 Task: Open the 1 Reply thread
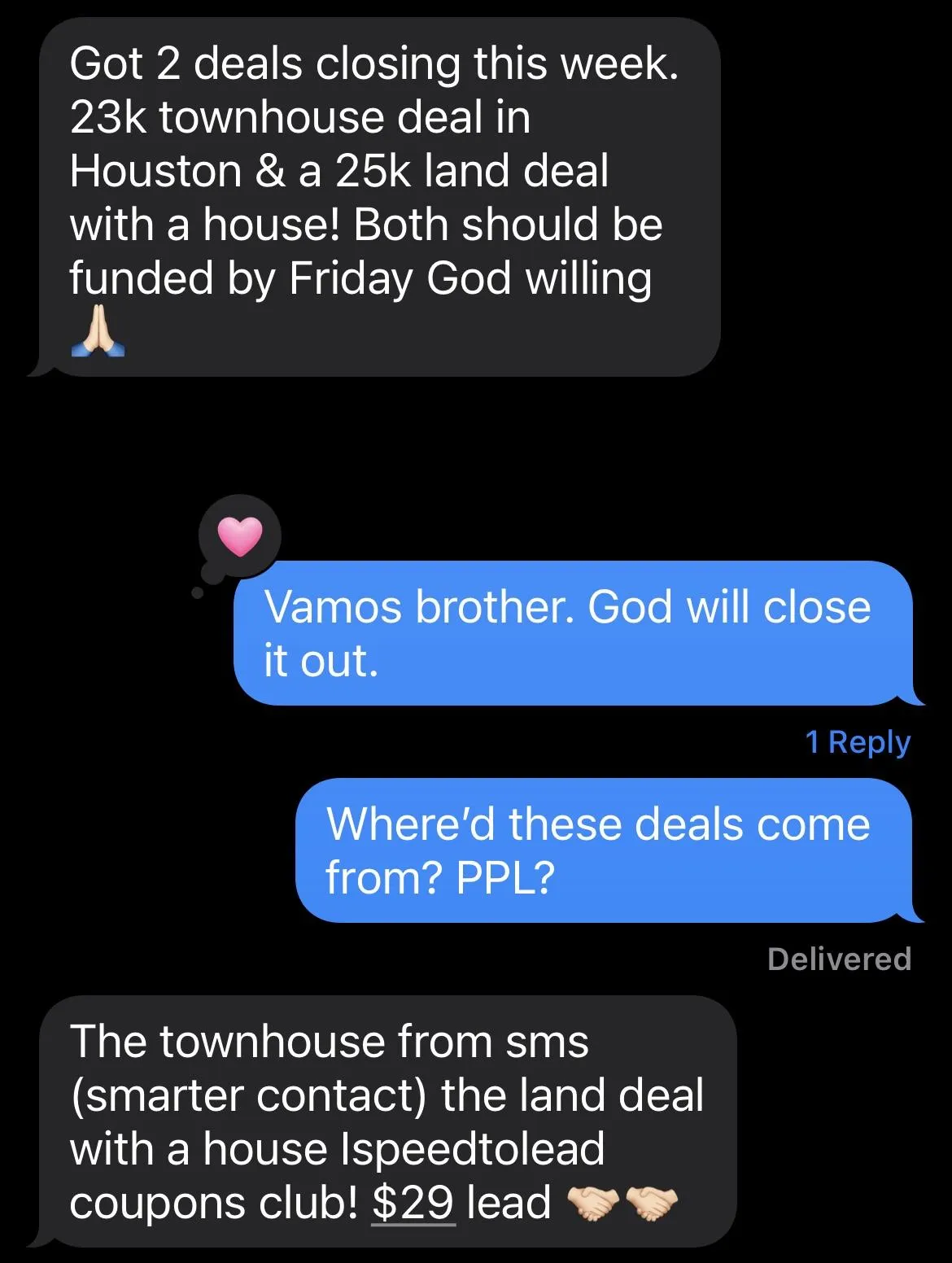857,742
